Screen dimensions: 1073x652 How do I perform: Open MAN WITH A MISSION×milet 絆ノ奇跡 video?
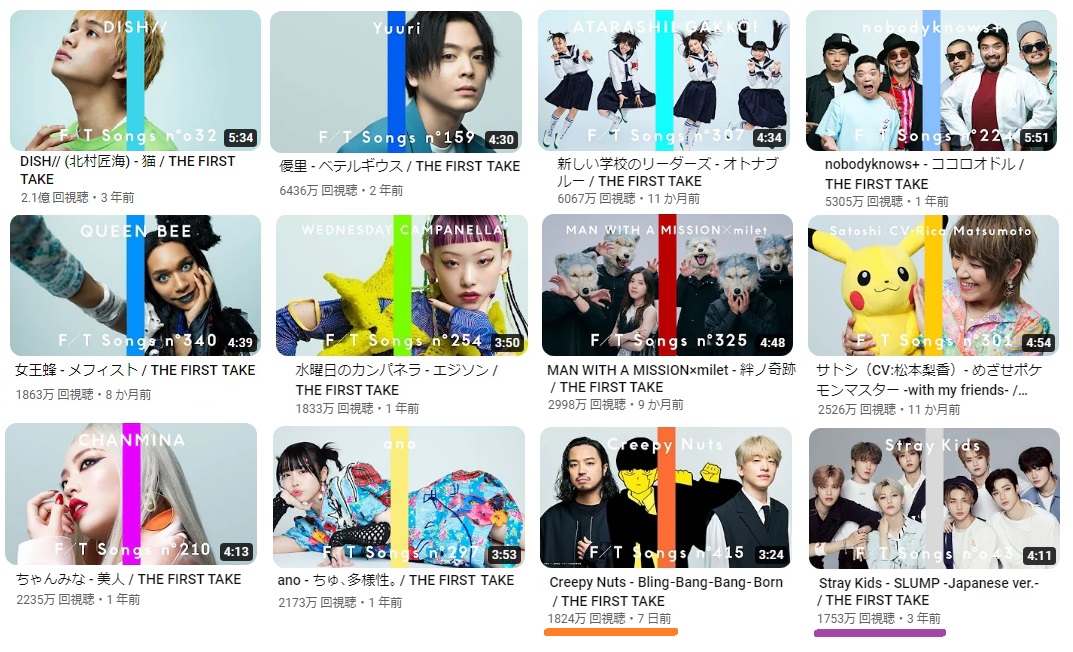point(667,285)
